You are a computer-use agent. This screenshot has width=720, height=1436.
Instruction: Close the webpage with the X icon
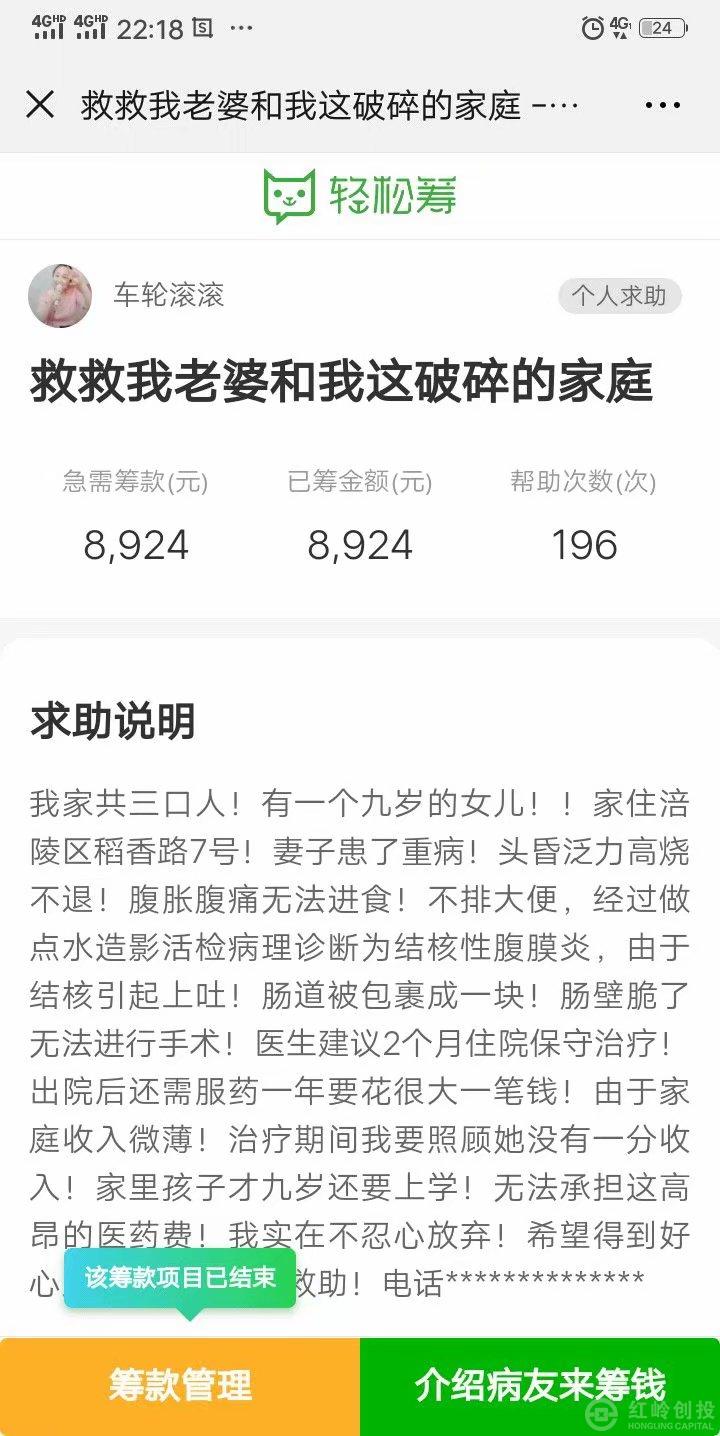(x=40, y=104)
